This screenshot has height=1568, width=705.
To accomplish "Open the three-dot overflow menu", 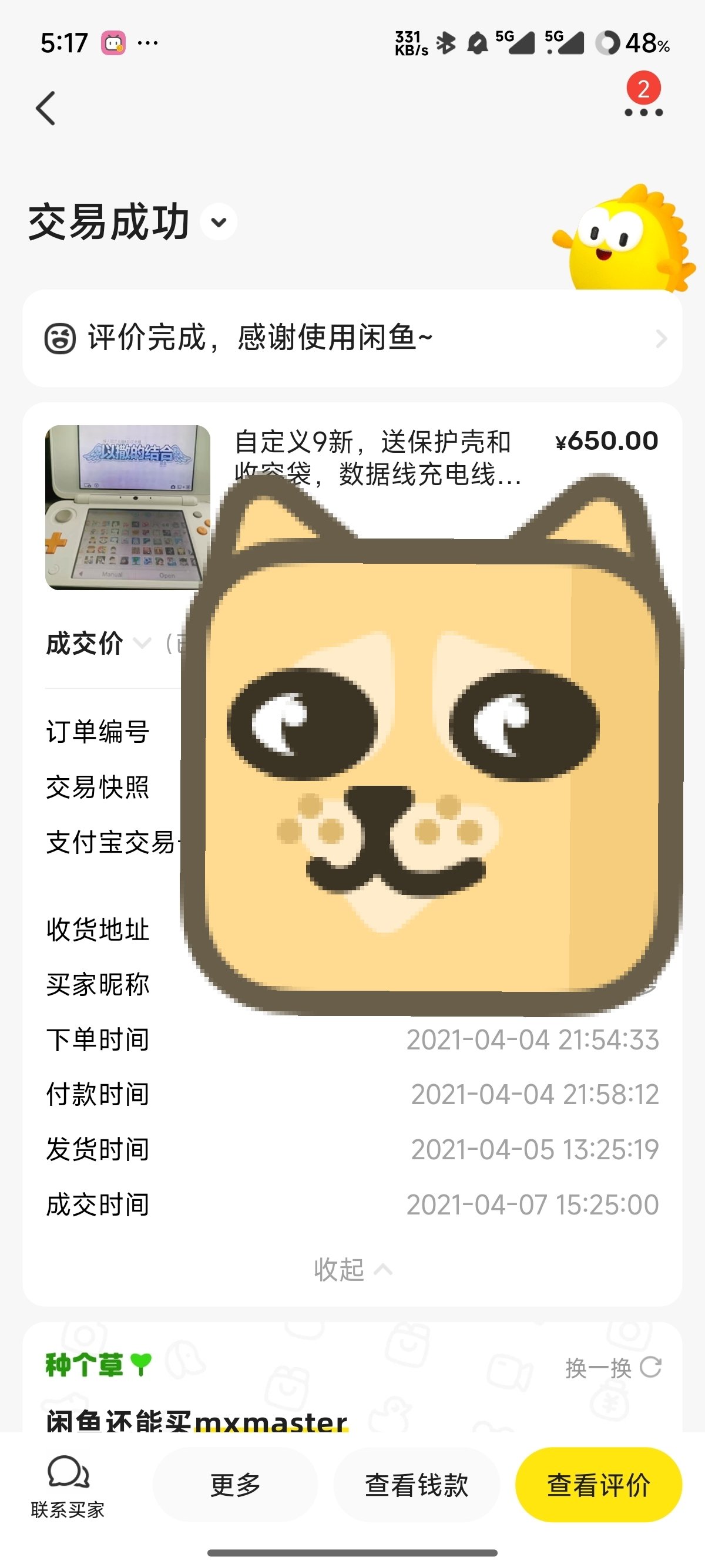I will (643, 112).
